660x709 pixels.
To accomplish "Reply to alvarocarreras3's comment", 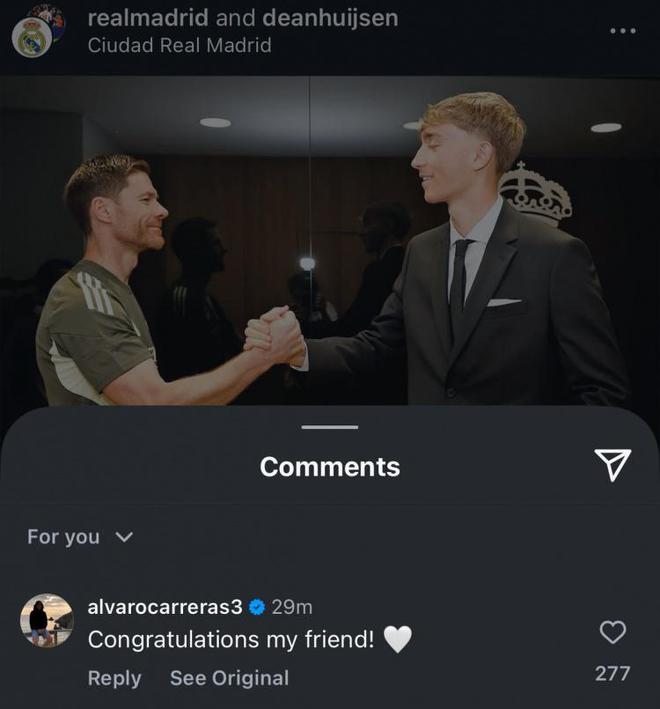I will pyautogui.click(x=114, y=678).
